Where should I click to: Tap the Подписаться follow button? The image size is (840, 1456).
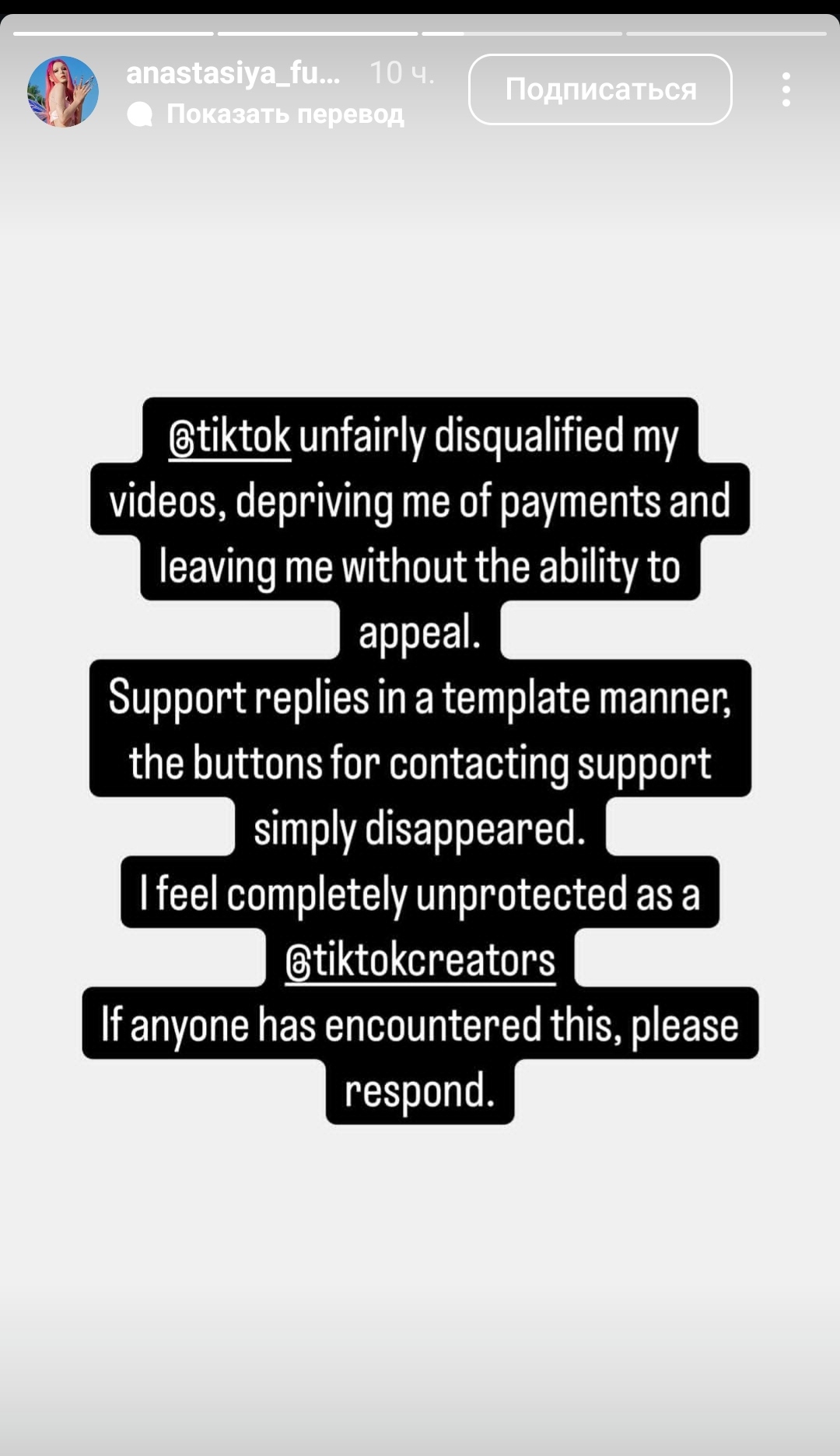pyautogui.click(x=600, y=89)
